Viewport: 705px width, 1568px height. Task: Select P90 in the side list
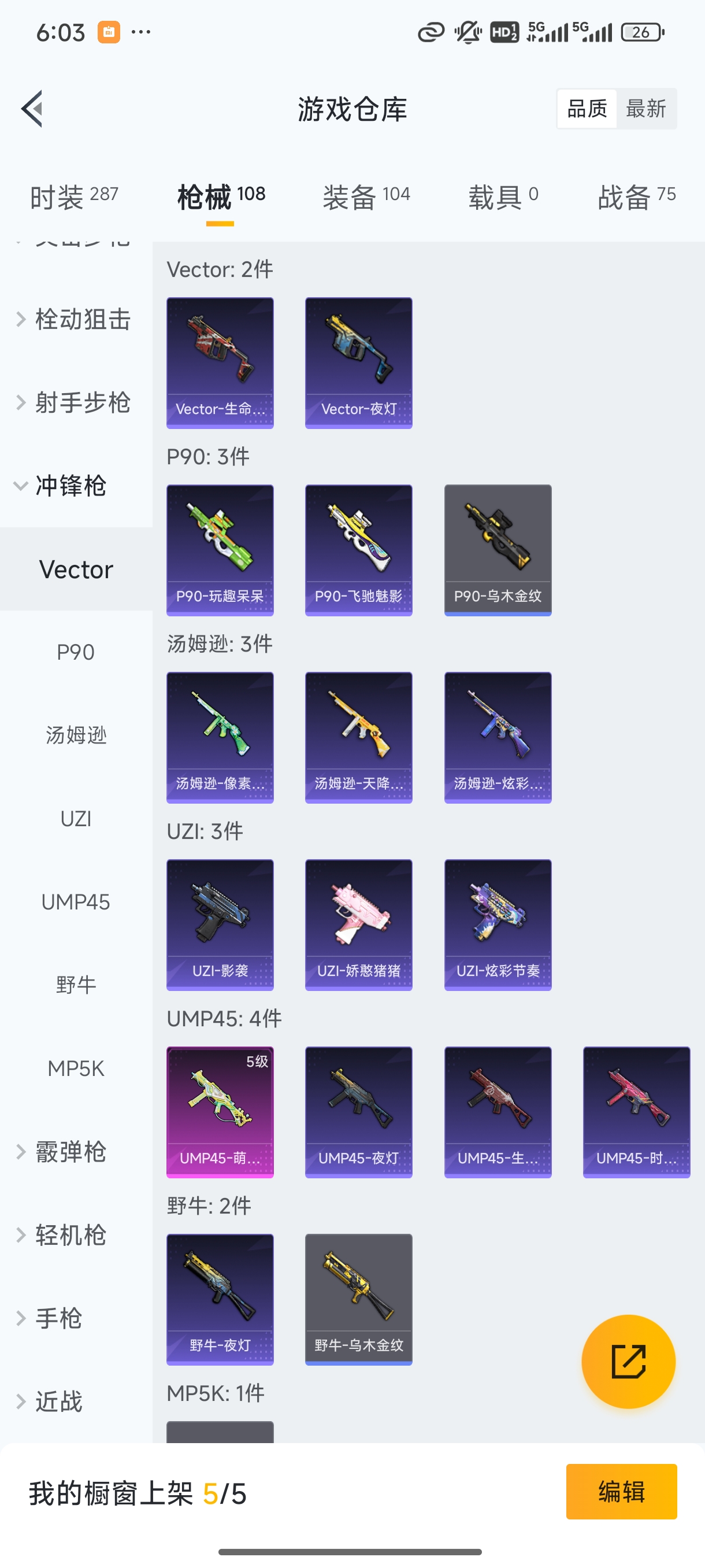point(76,653)
